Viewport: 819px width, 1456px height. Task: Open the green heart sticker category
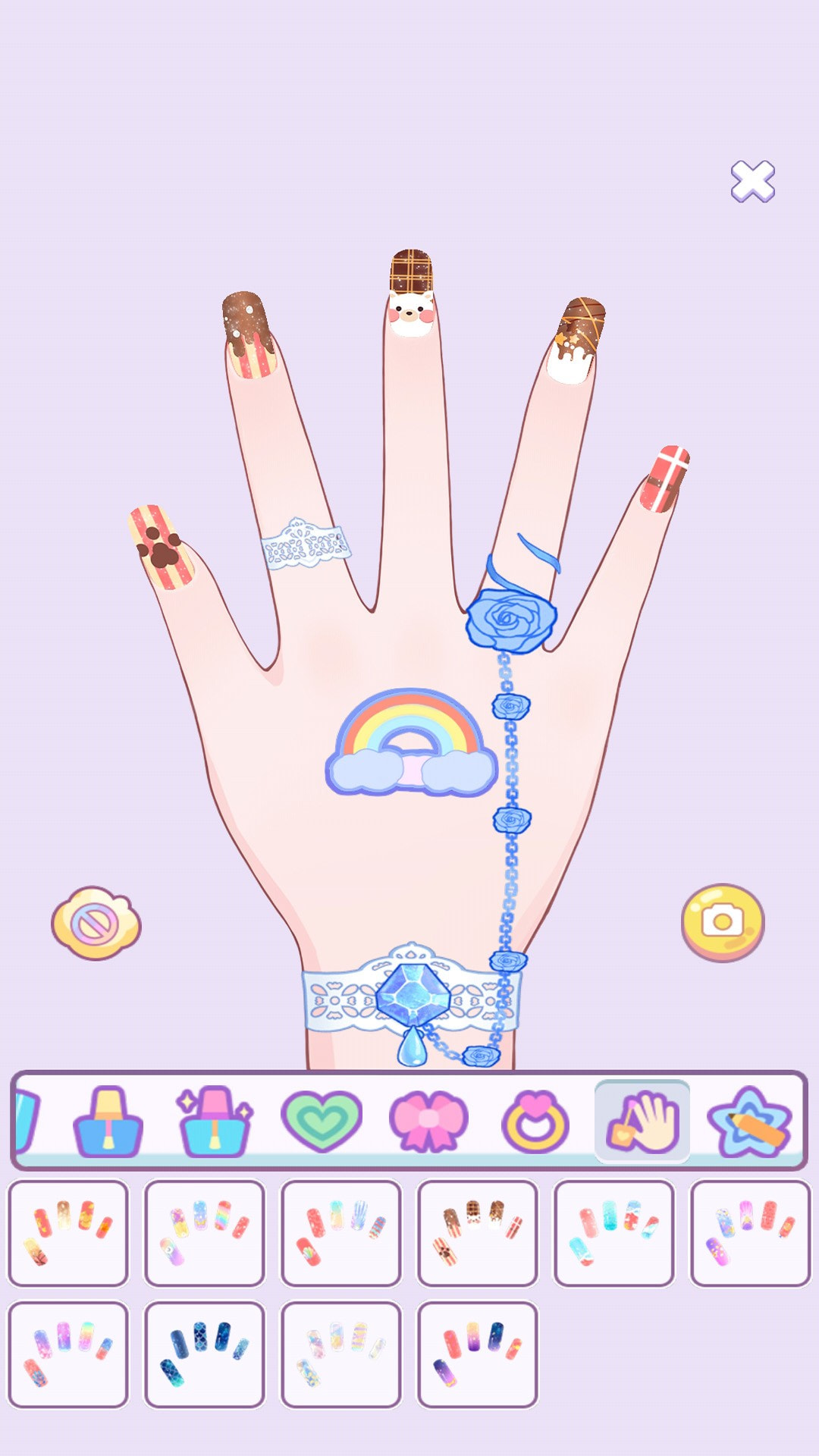pos(322,1121)
